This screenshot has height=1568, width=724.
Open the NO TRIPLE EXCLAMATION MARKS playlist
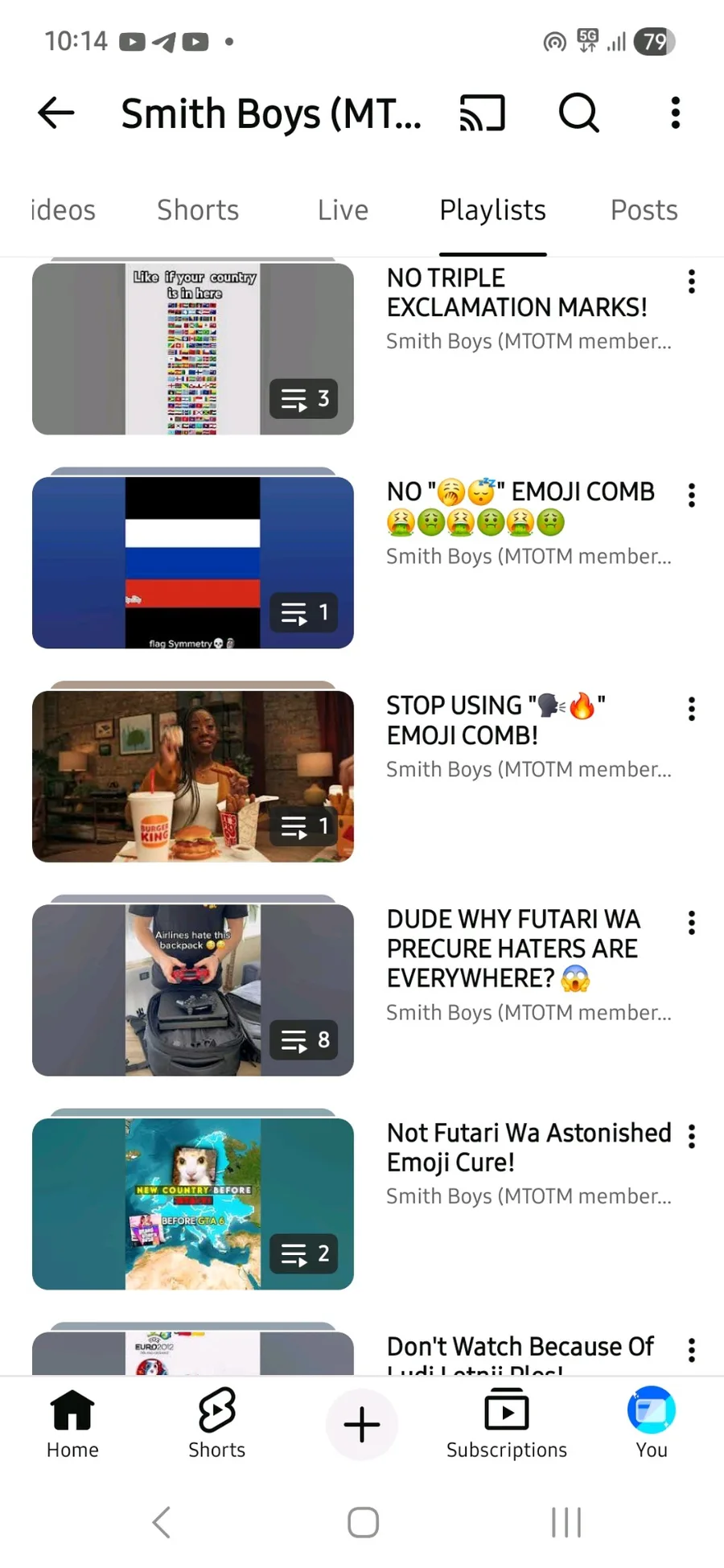(516, 293)
